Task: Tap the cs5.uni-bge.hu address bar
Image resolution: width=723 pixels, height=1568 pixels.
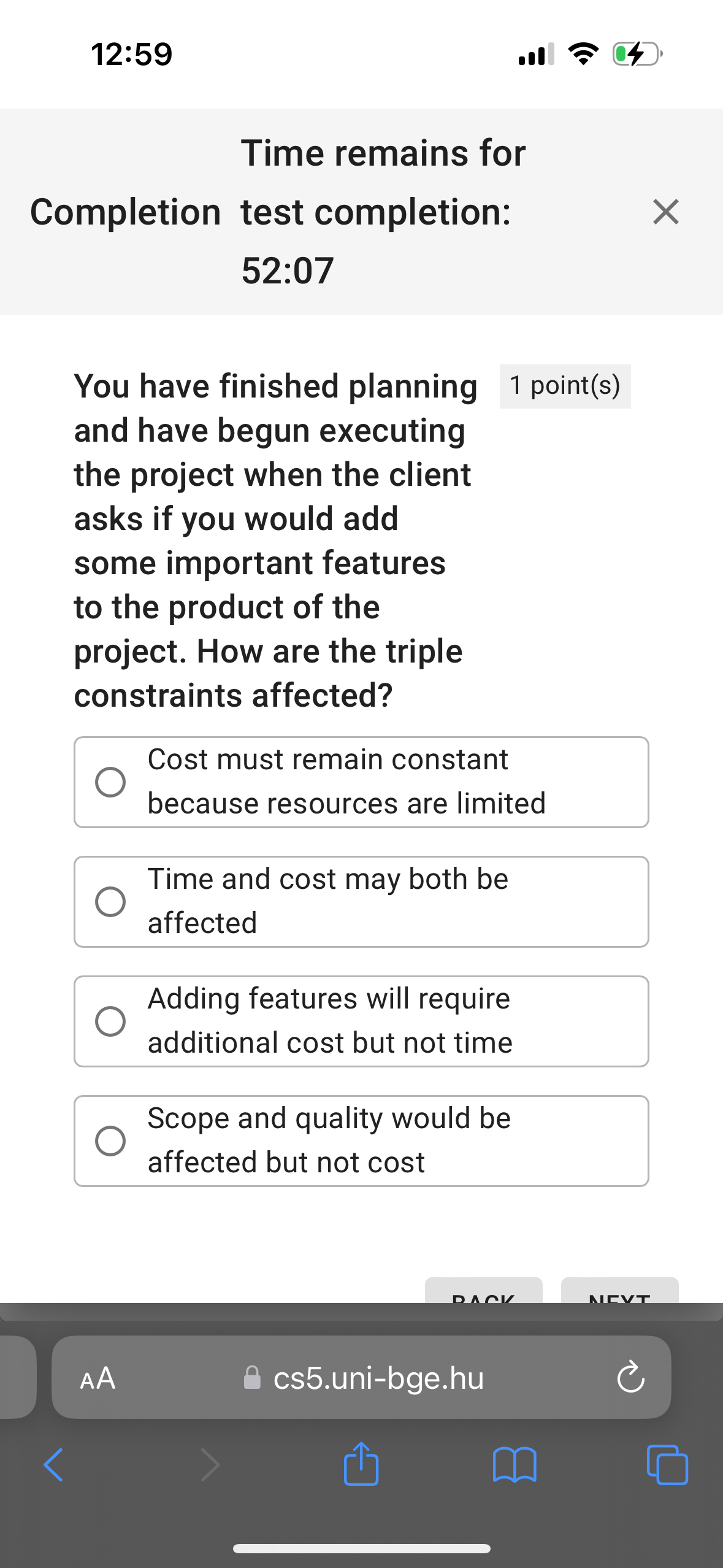Action: click(378, 1378)
